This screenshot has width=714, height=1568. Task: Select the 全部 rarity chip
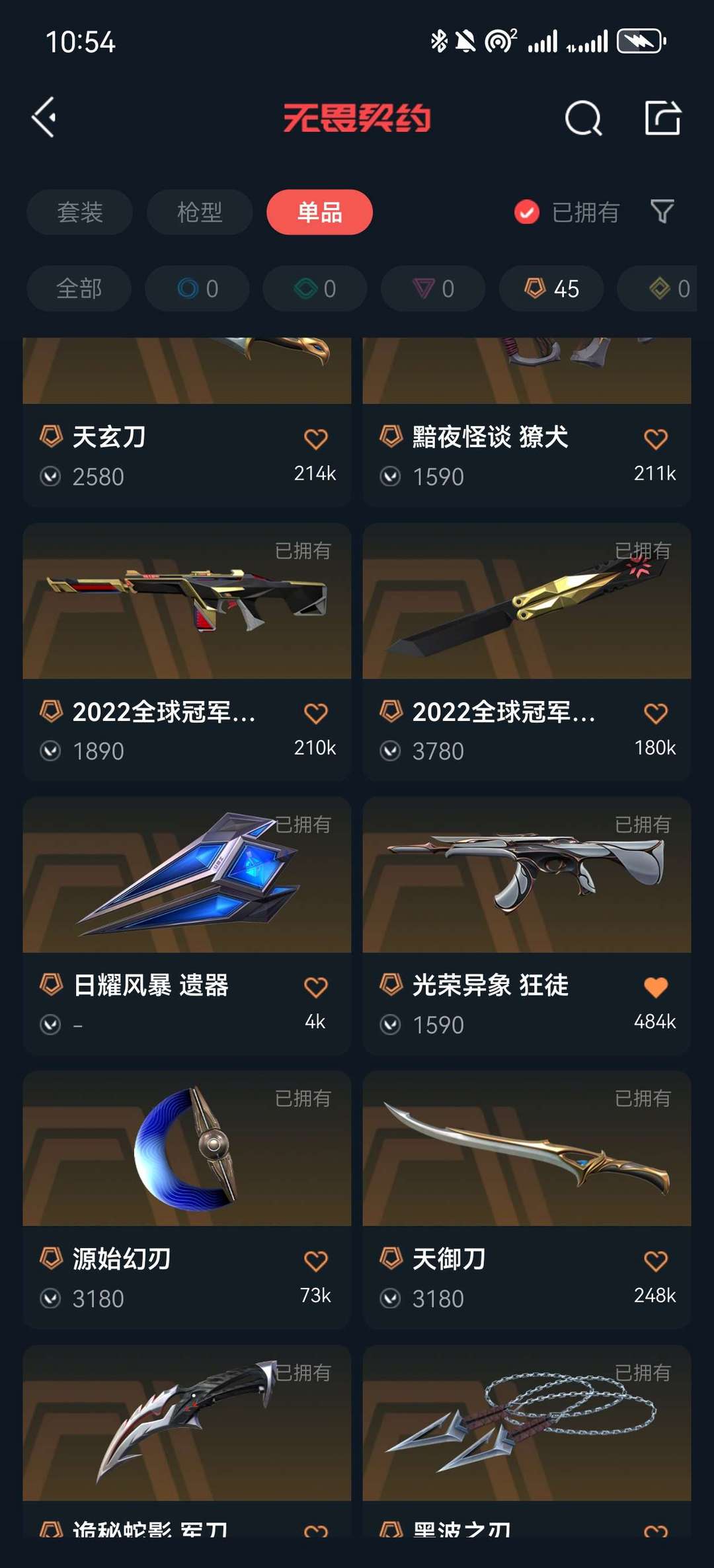79,289
